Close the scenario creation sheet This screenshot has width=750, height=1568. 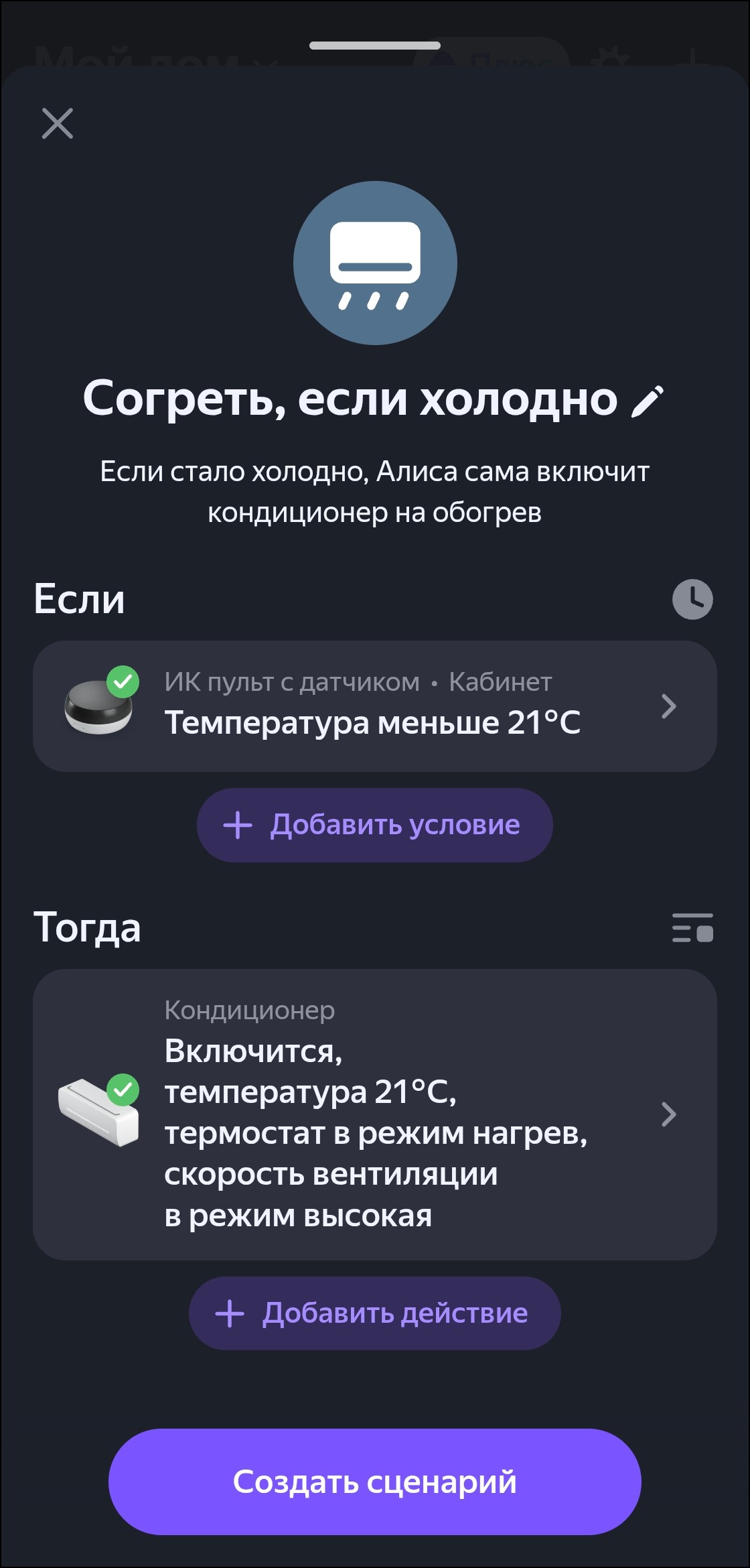click(58, 123)
